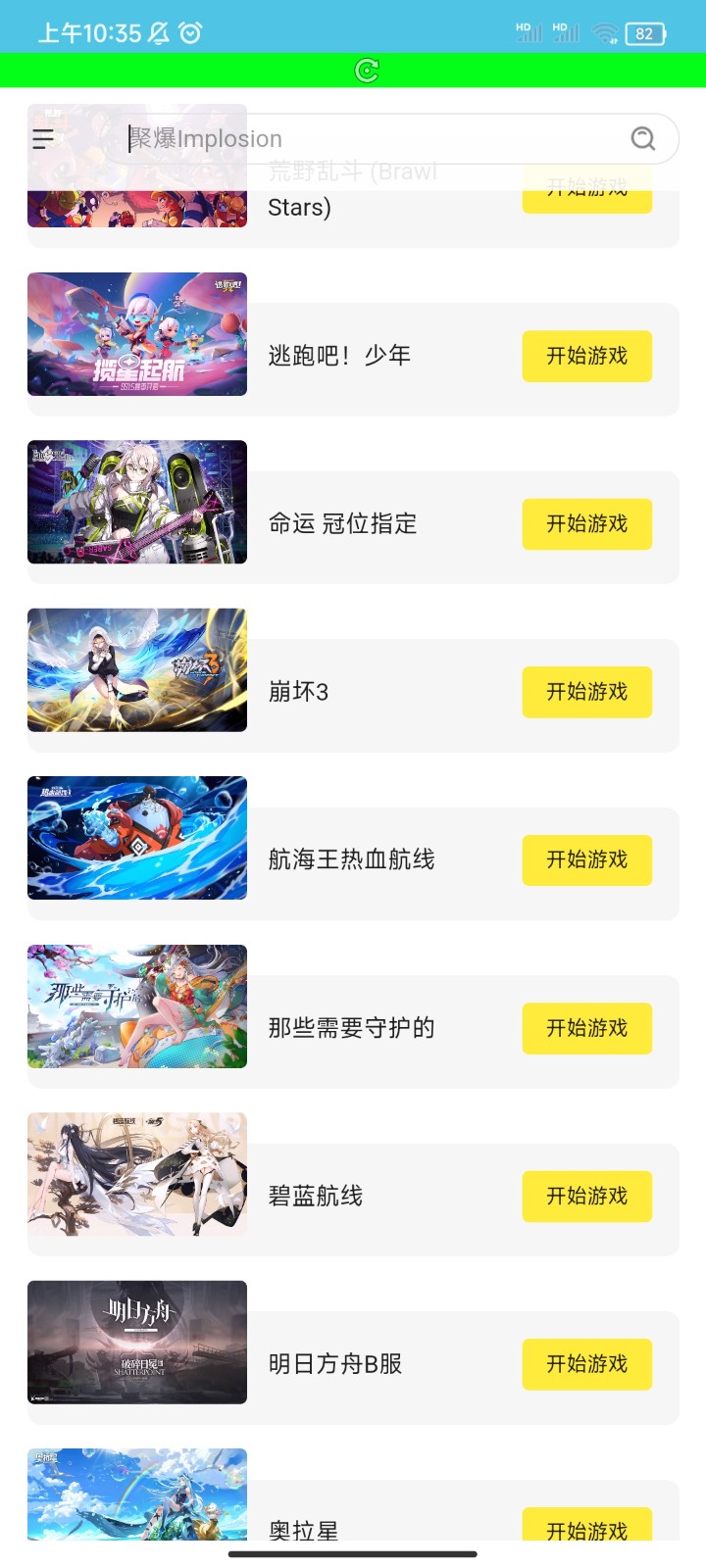
Task: Start the game 明日方舟B服
Action: point(586,1364)
